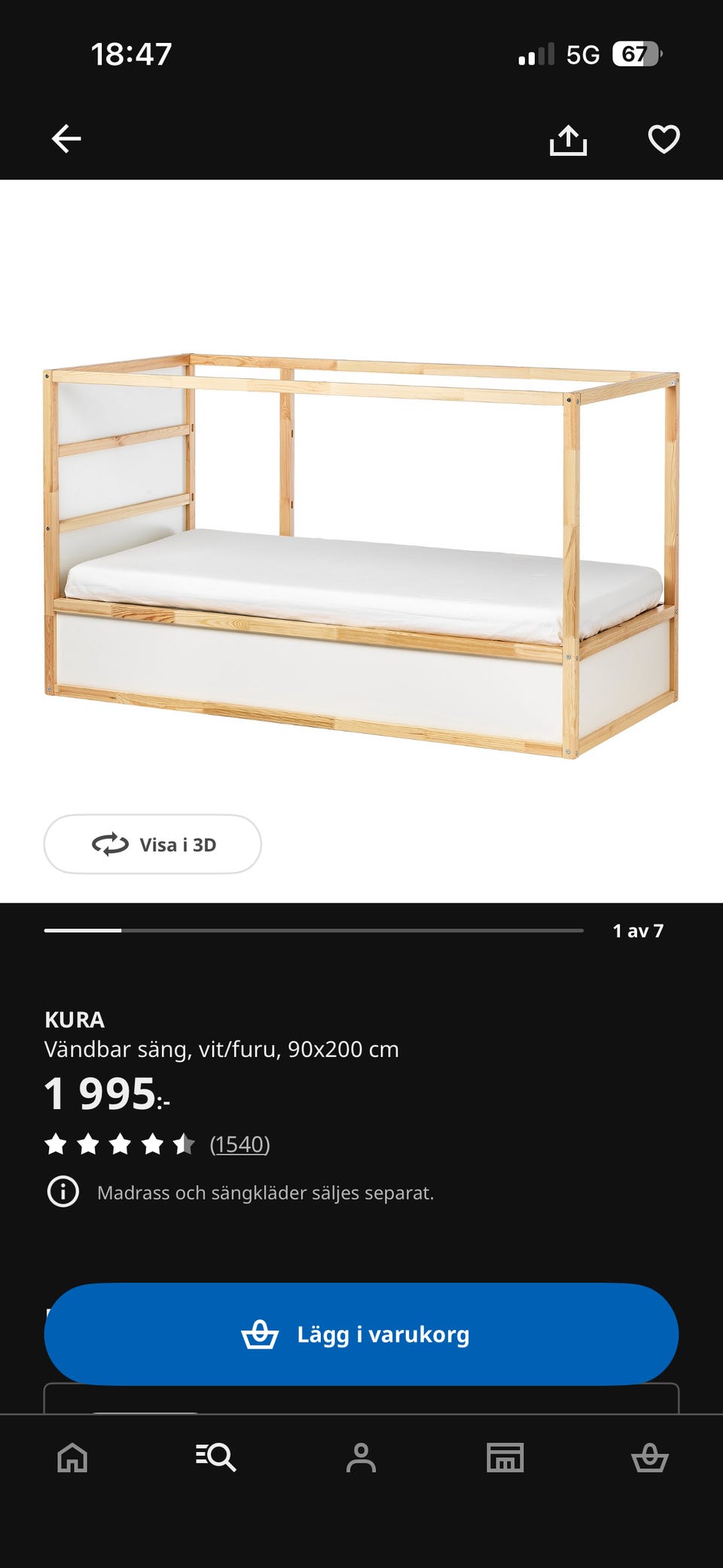The image size is (723, 1568).
Task: Share this KURA bed product
Action: (568, 139)
